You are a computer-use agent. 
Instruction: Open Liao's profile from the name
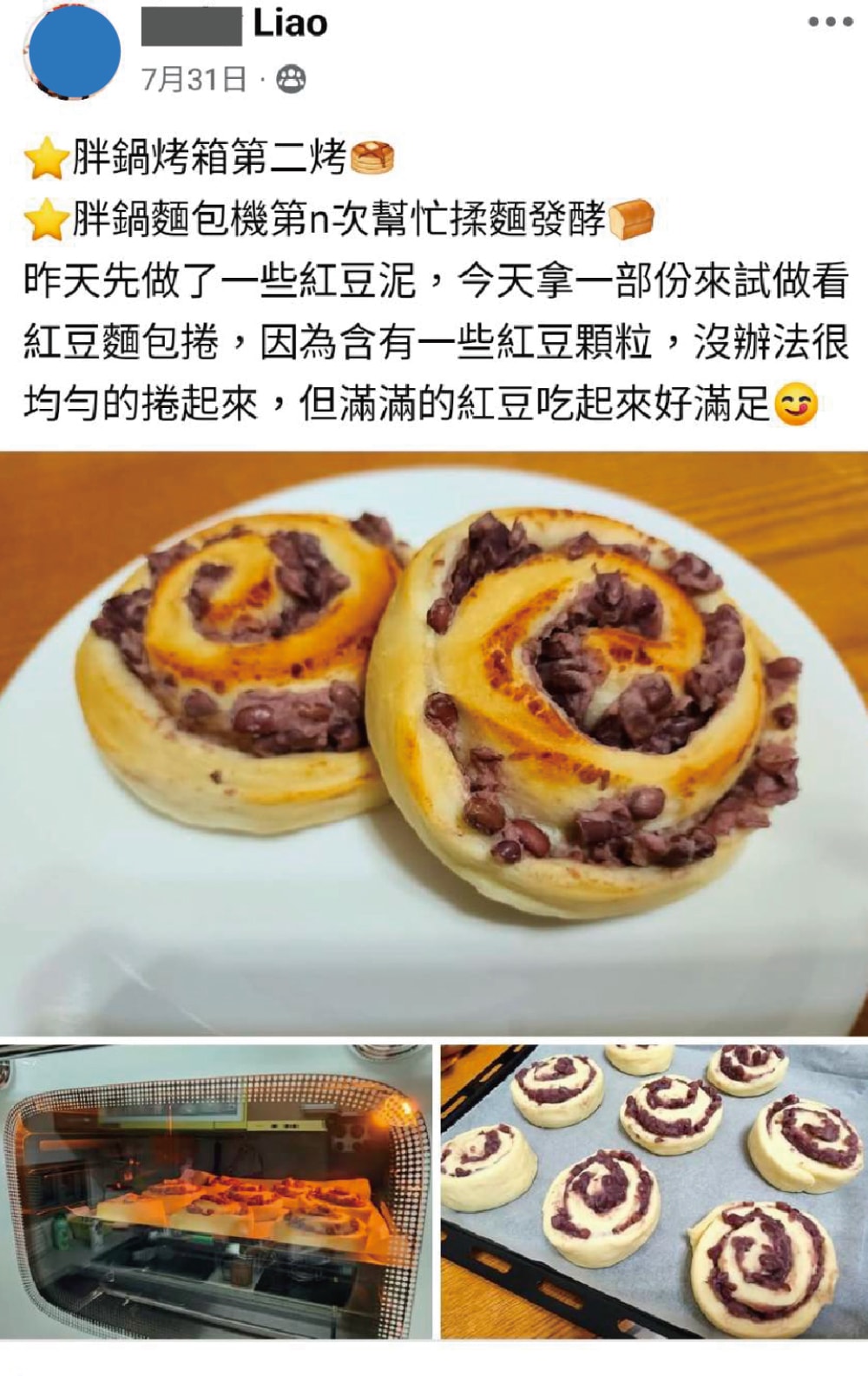pos(289,24)
